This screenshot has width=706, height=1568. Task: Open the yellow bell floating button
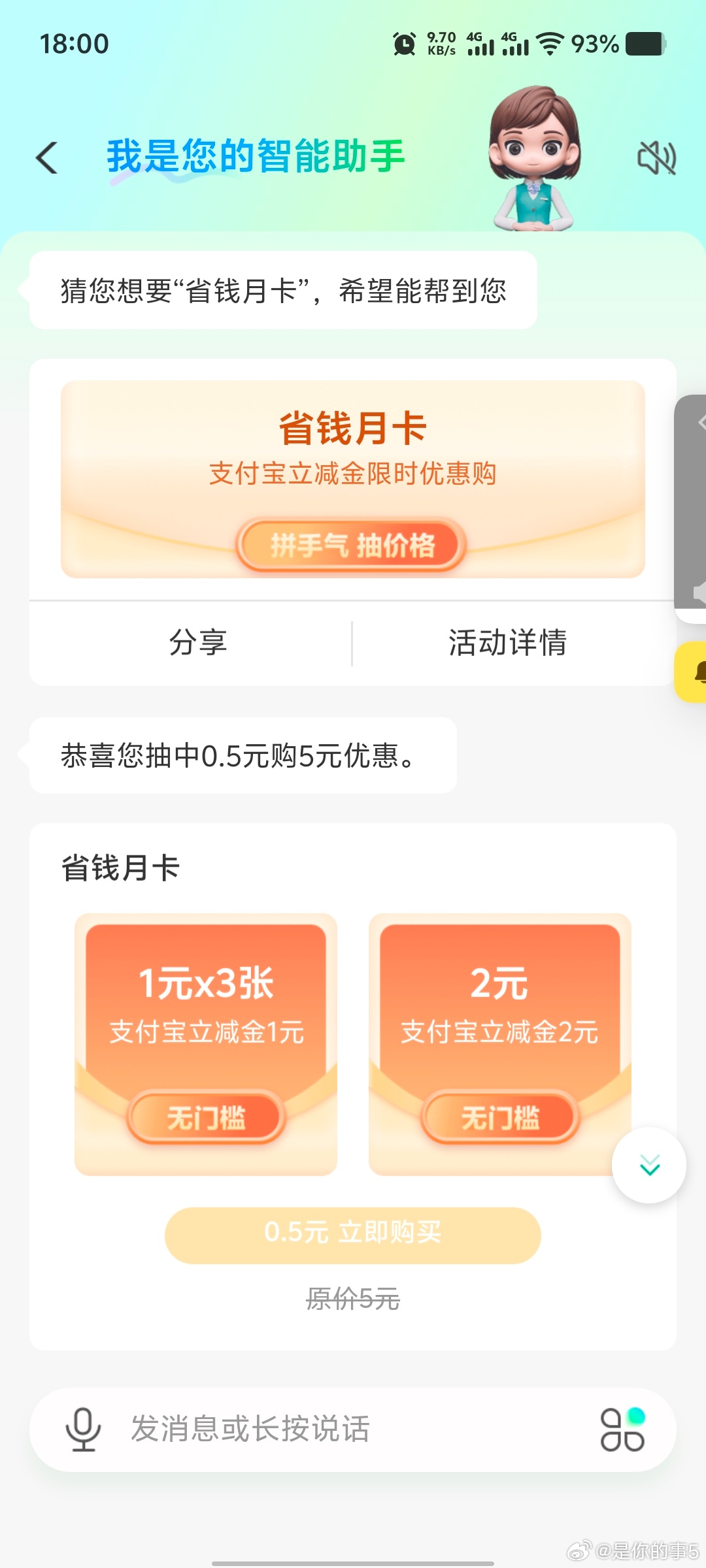(694, 672)
